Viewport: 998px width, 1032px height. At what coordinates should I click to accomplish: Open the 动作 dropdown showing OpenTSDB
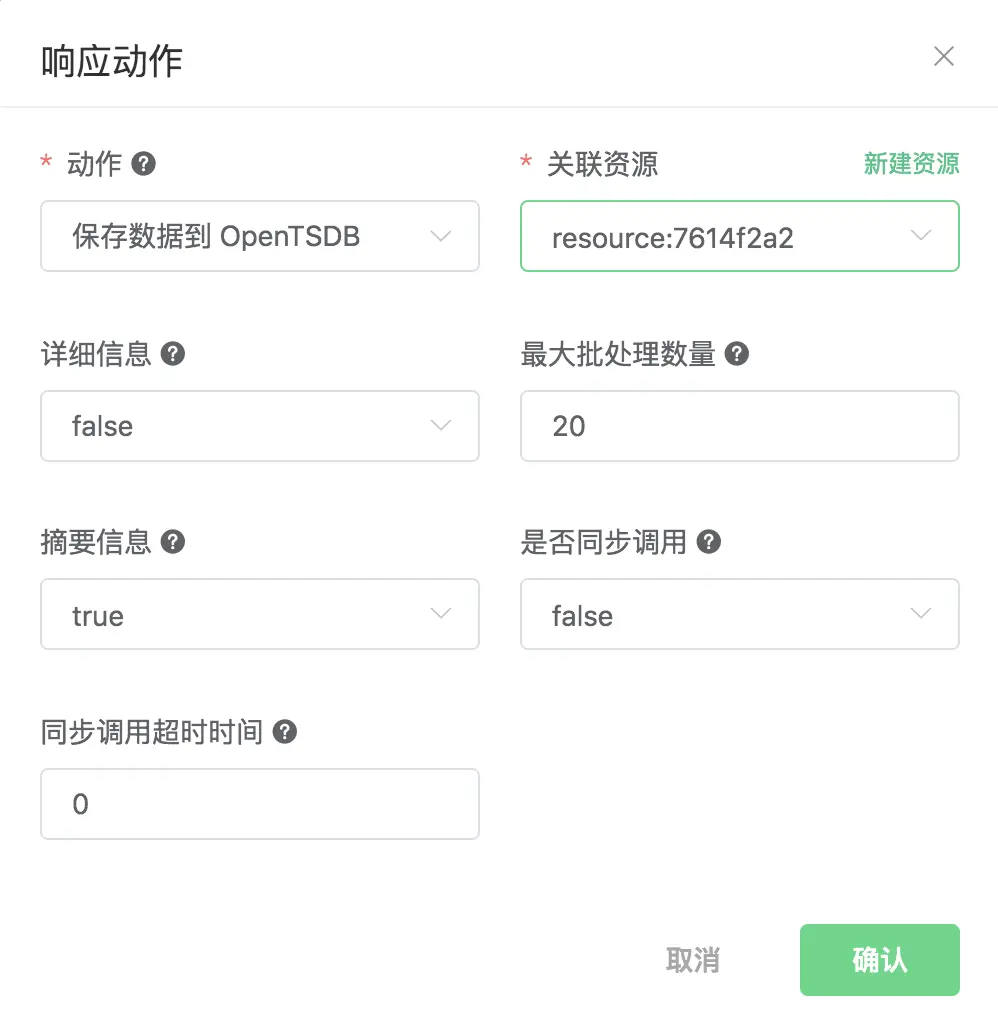(259, 236)
